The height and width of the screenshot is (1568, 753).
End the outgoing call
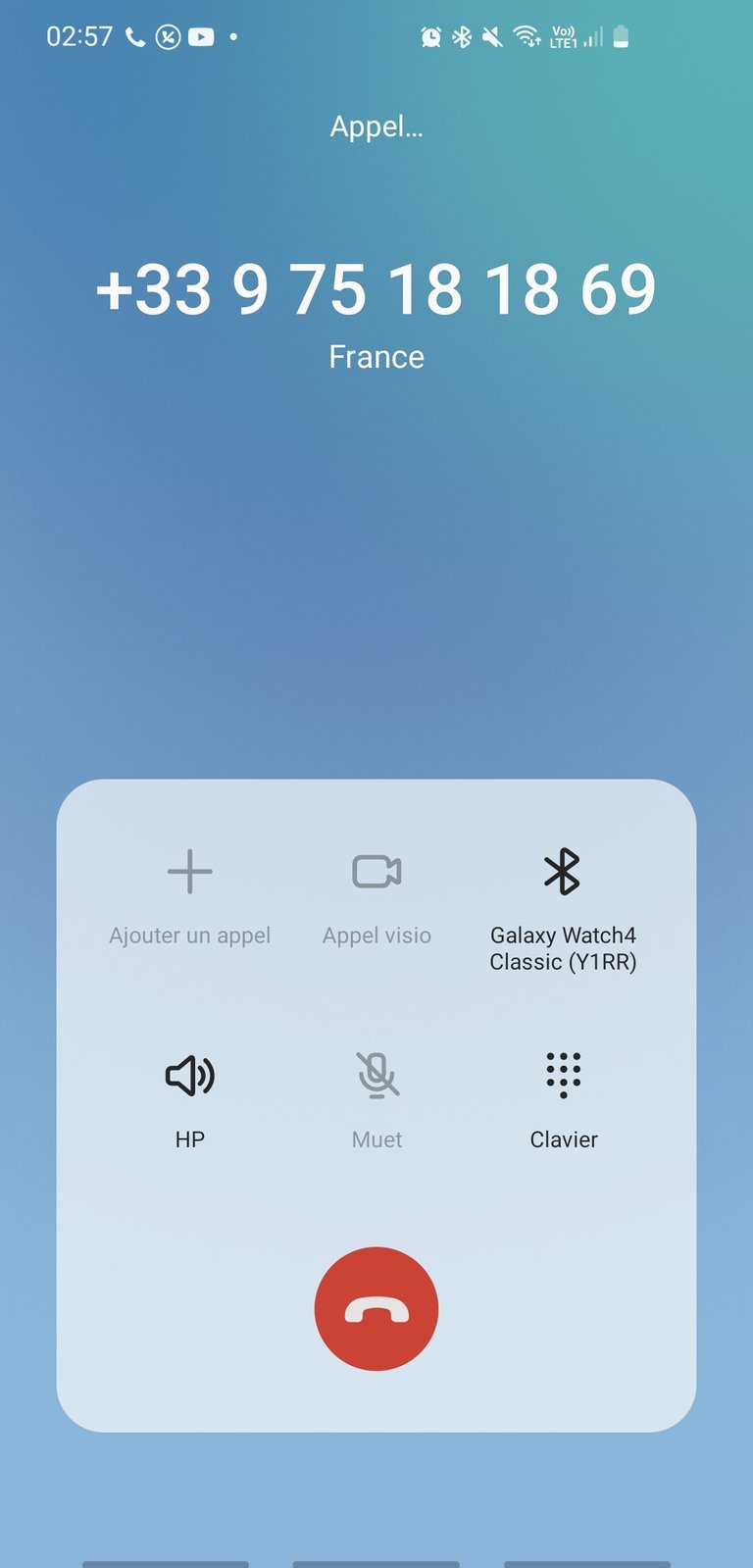pyautogui.click(x=376, y=1308)
